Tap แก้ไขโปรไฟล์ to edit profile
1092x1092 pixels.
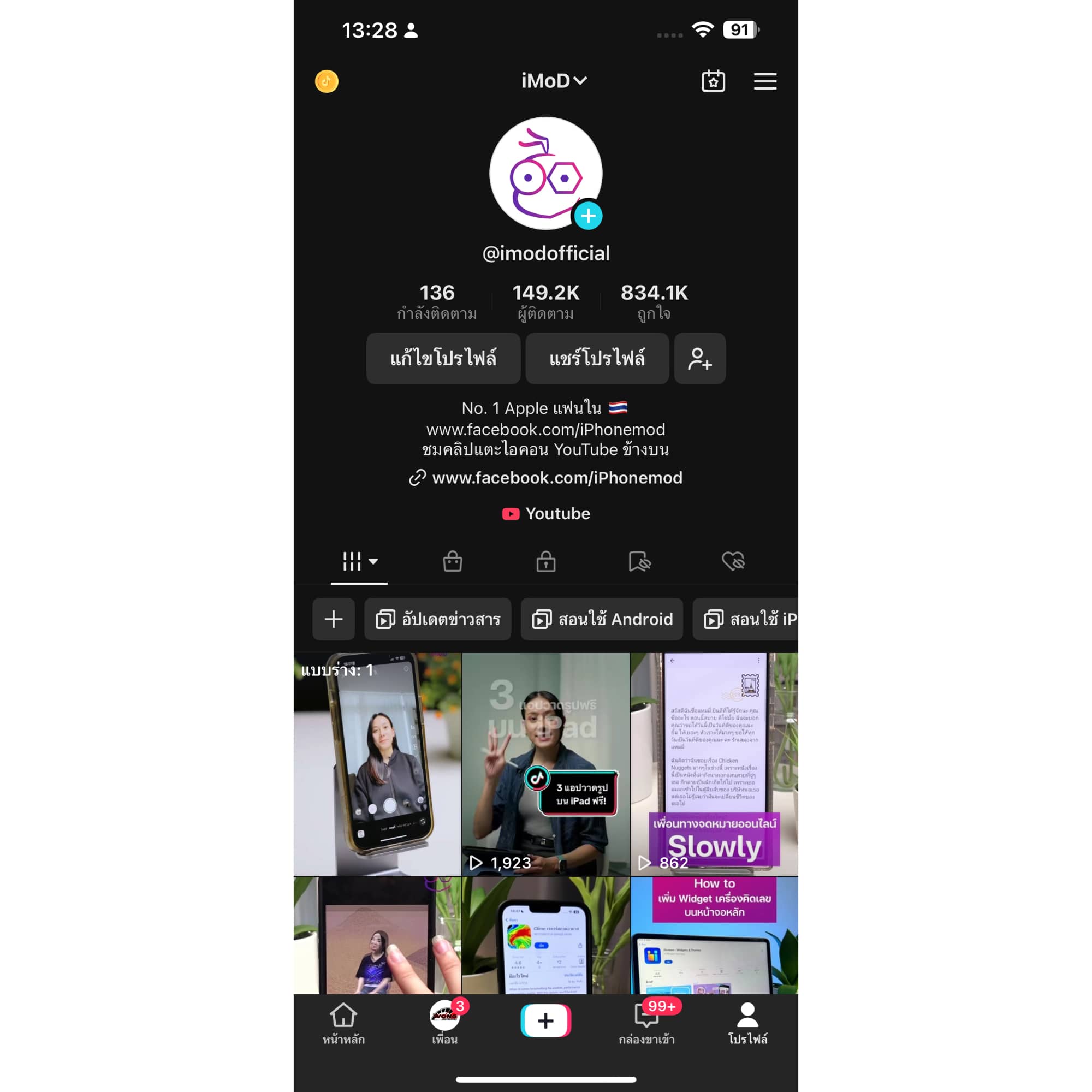pos(443,358)
